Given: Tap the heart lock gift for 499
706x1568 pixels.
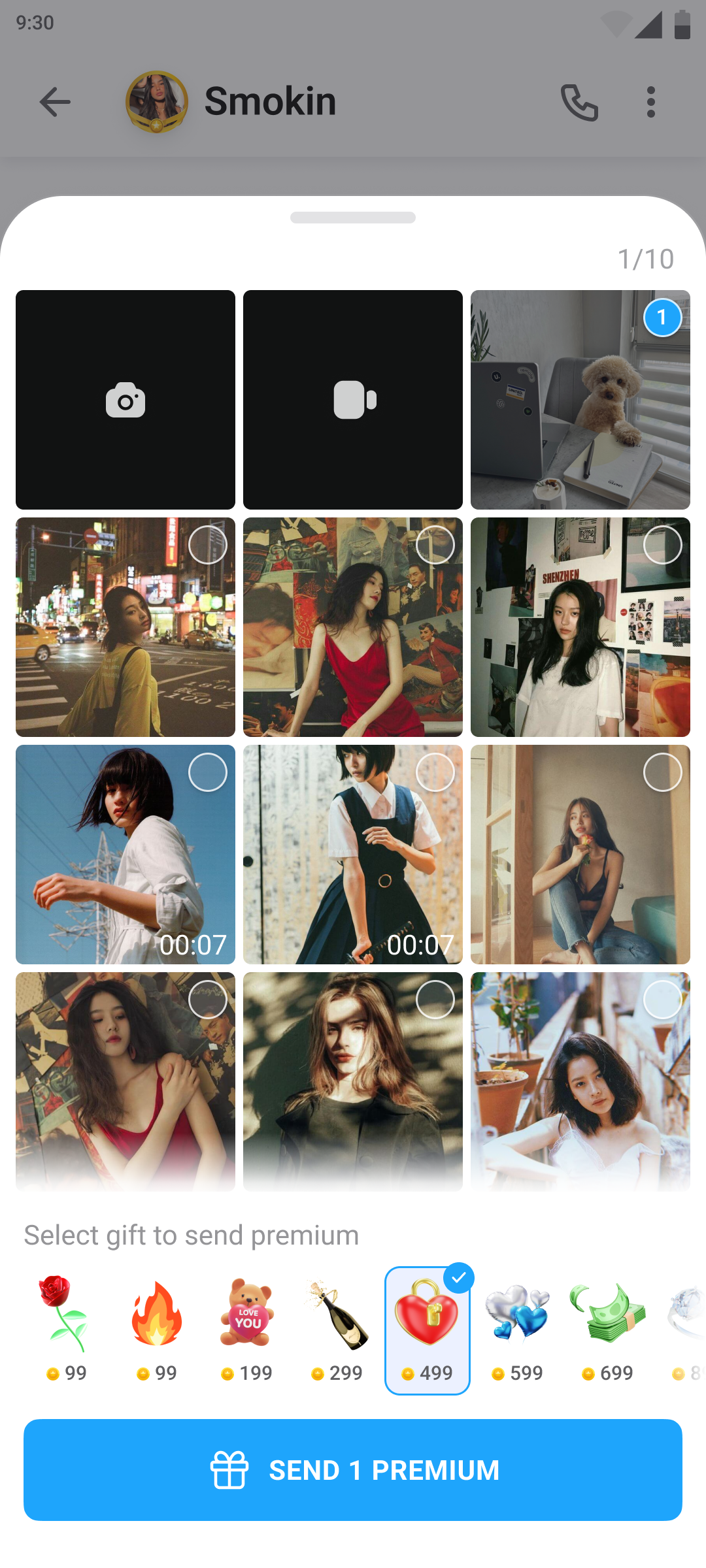Looking at the screenshot, I should coord(428,1329).
